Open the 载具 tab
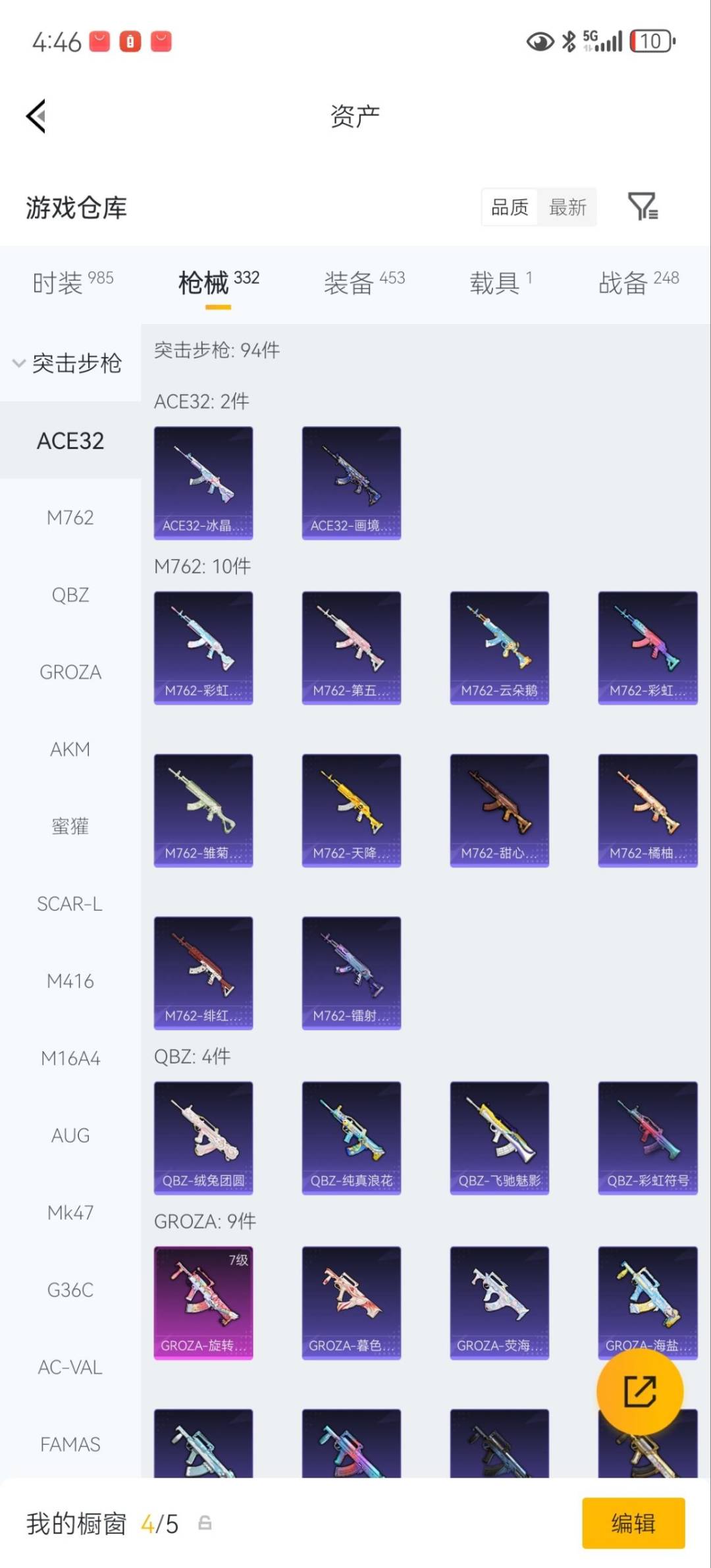711x1568 pixels. (x=500, y=283)
